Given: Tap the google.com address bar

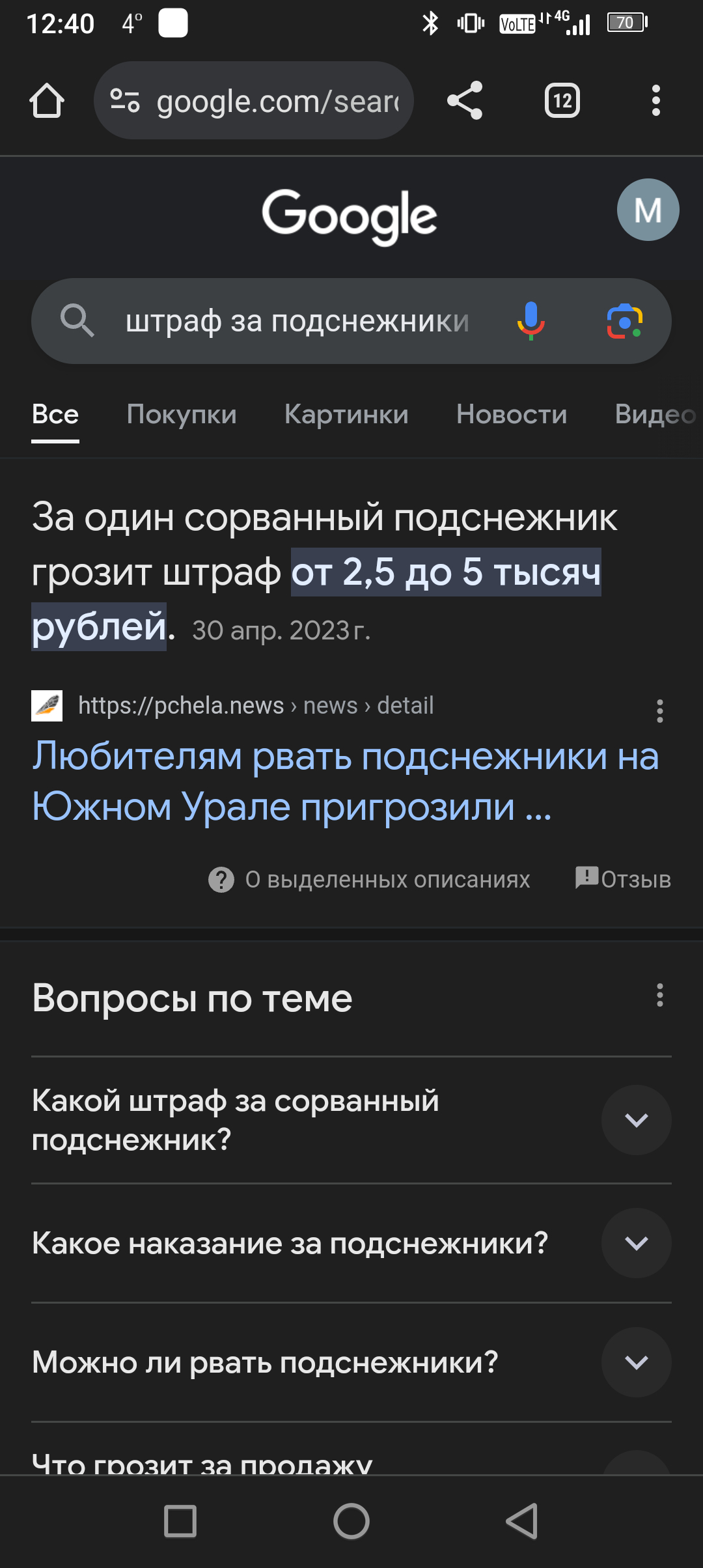Looking at the screenshot, I should pyautogui.click(x=254, y=101).
